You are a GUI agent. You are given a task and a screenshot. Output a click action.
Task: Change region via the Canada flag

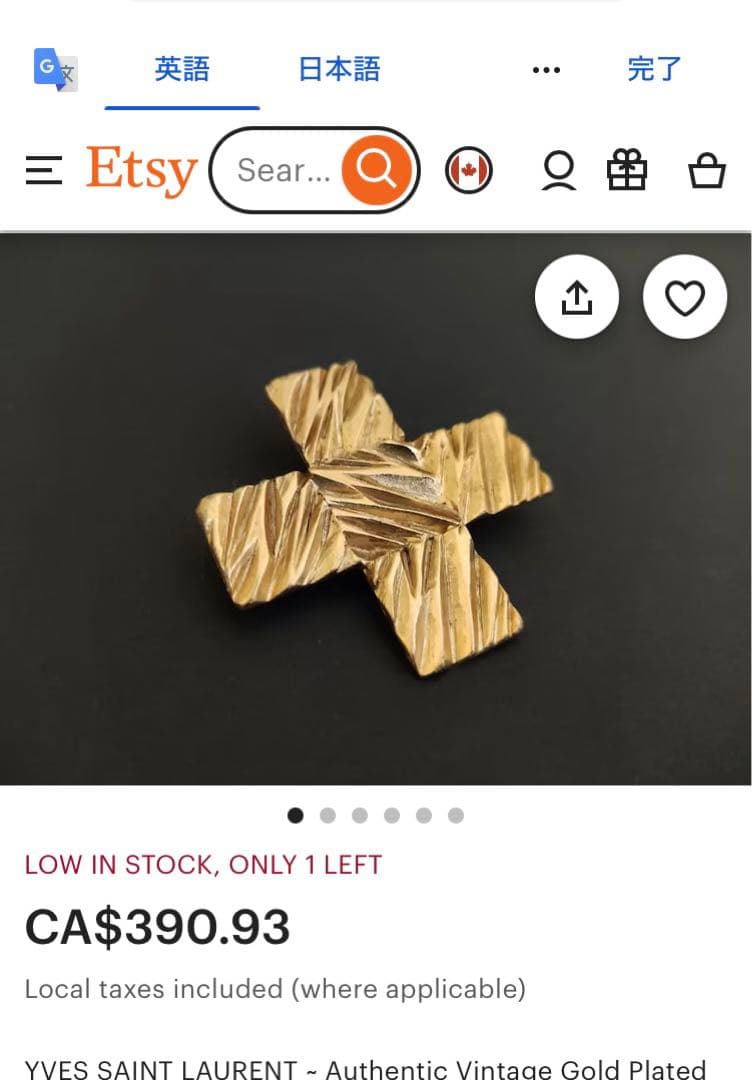point(468,171)
